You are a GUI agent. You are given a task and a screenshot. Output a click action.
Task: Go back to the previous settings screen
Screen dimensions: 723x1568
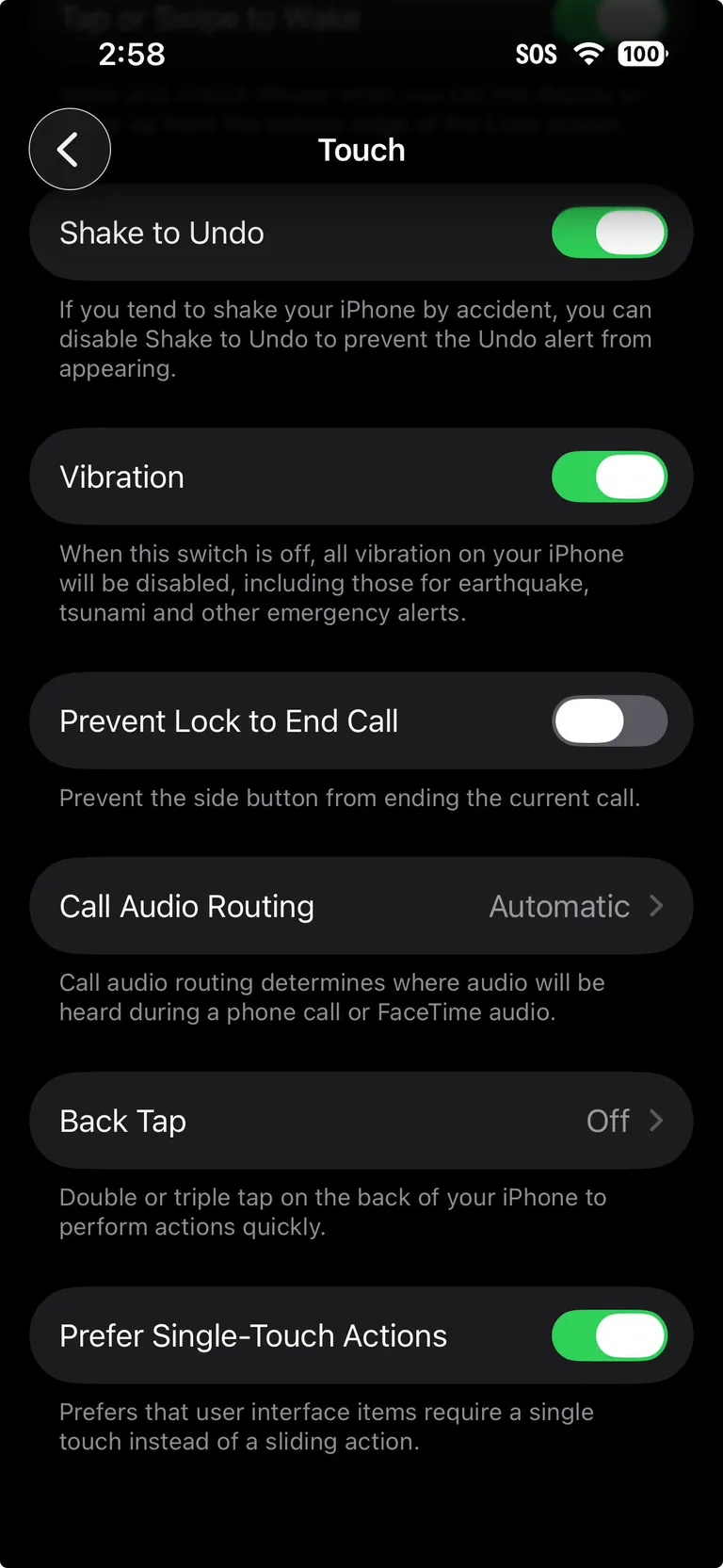click(x=70, y=149)
